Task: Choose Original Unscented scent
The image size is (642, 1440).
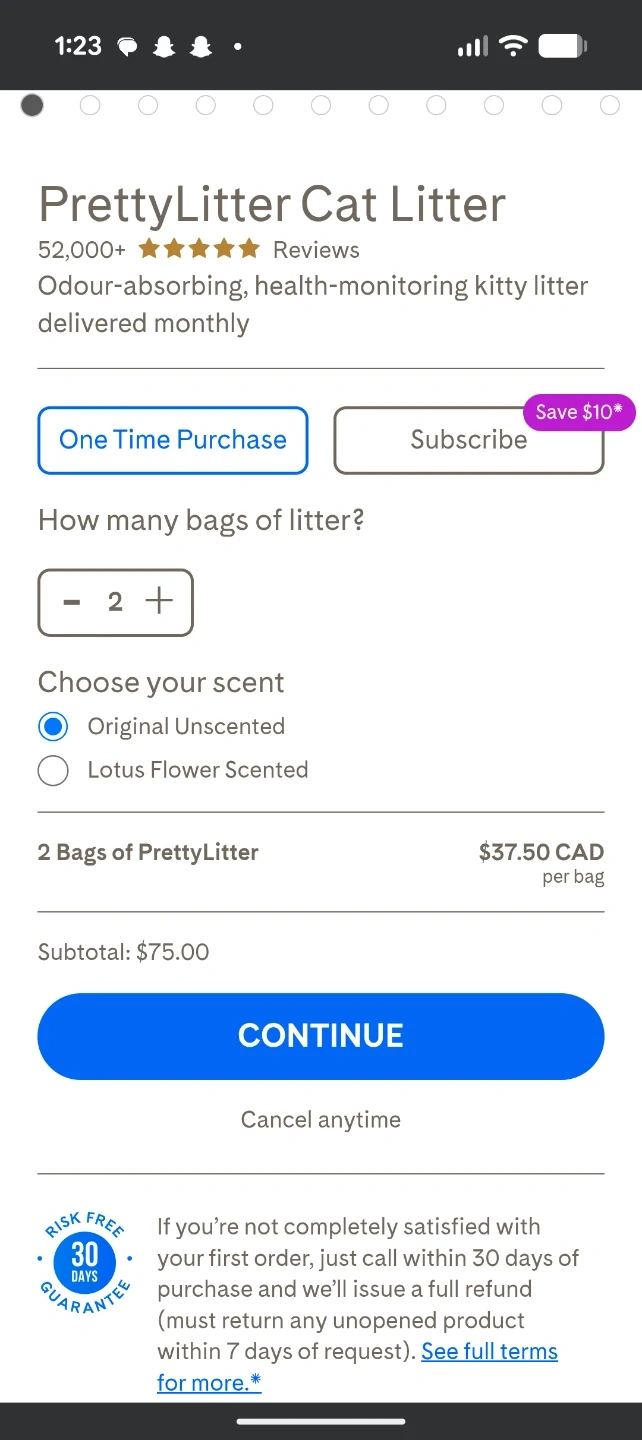Action: point(53,727)
